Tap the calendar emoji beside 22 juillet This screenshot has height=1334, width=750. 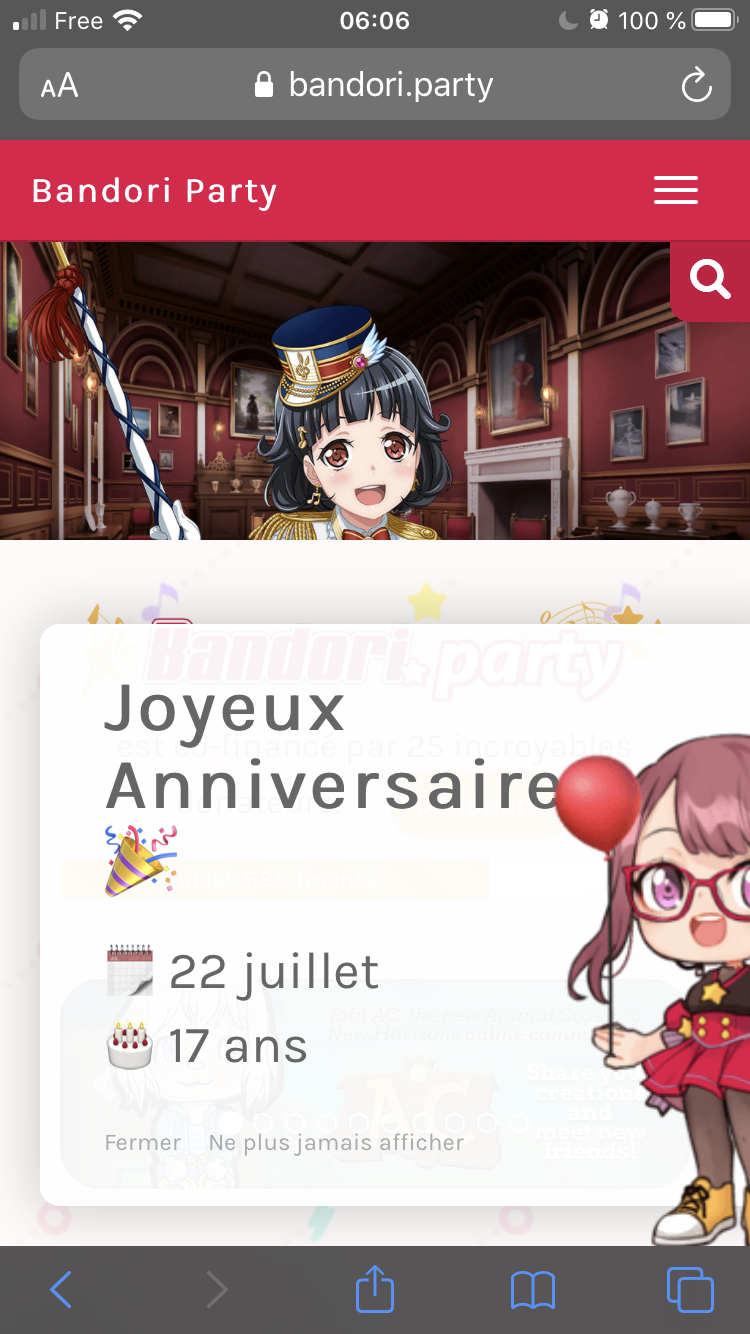130,967
